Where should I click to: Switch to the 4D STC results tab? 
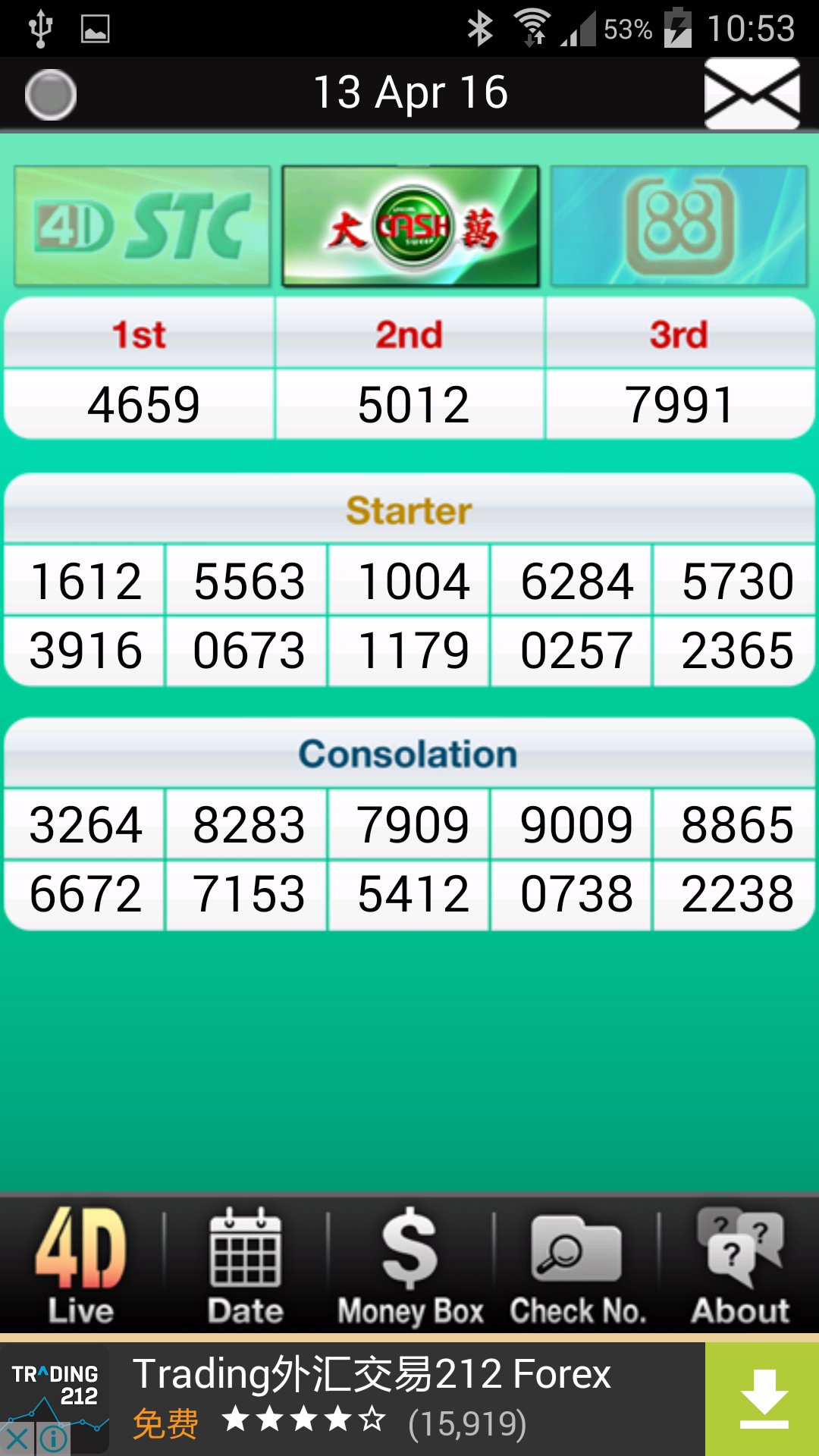coord(143,226)
